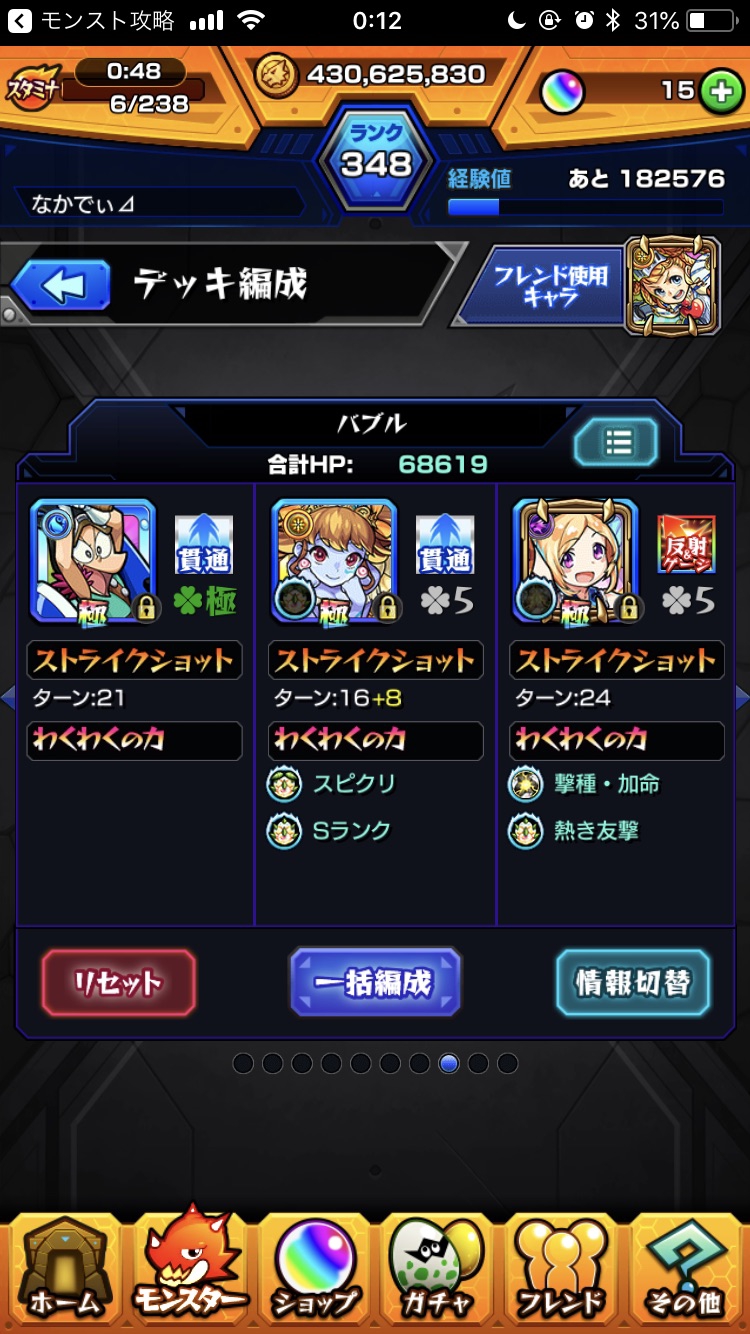Open the deck list menu icon
Image resolution: width=750 pixels, height=1334 pixels.
coord(617,441)
